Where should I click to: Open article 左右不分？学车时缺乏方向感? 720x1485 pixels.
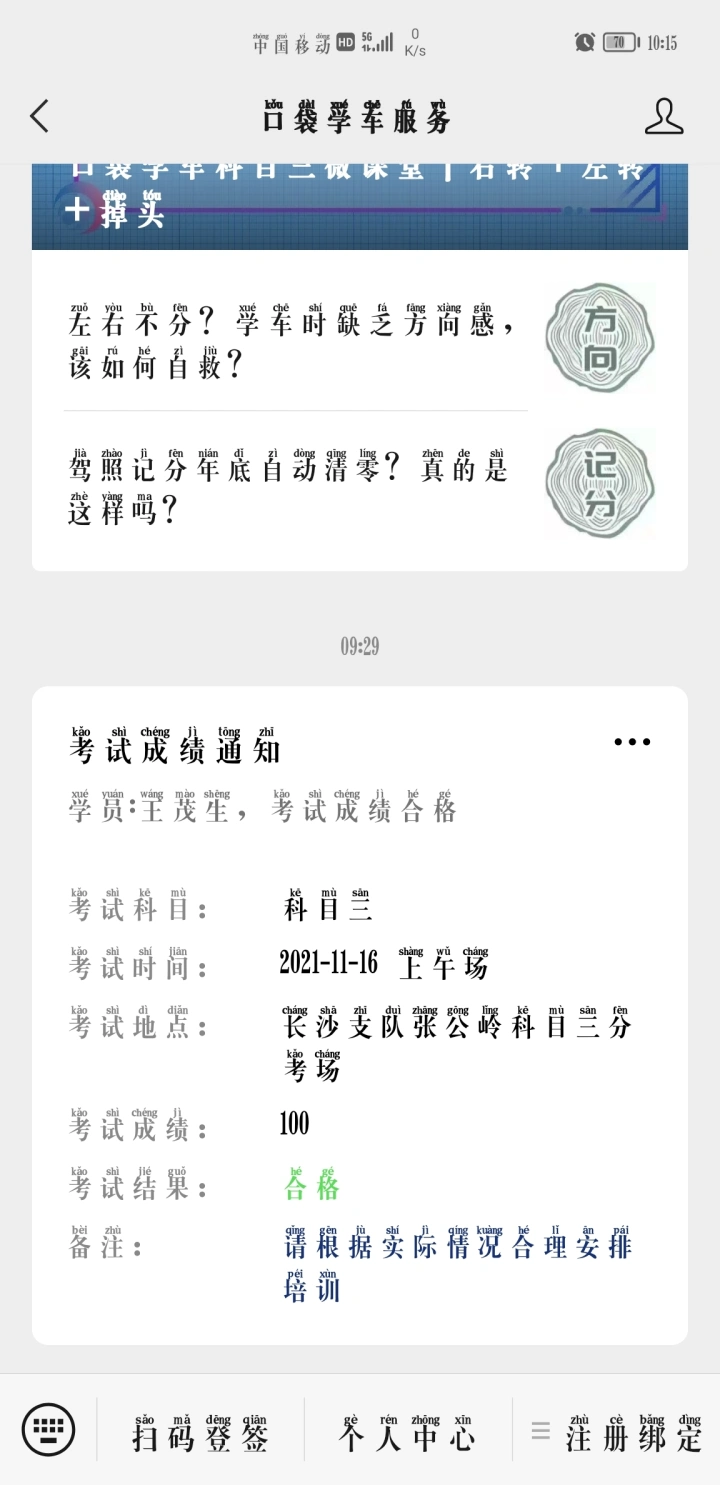point(292,340)
